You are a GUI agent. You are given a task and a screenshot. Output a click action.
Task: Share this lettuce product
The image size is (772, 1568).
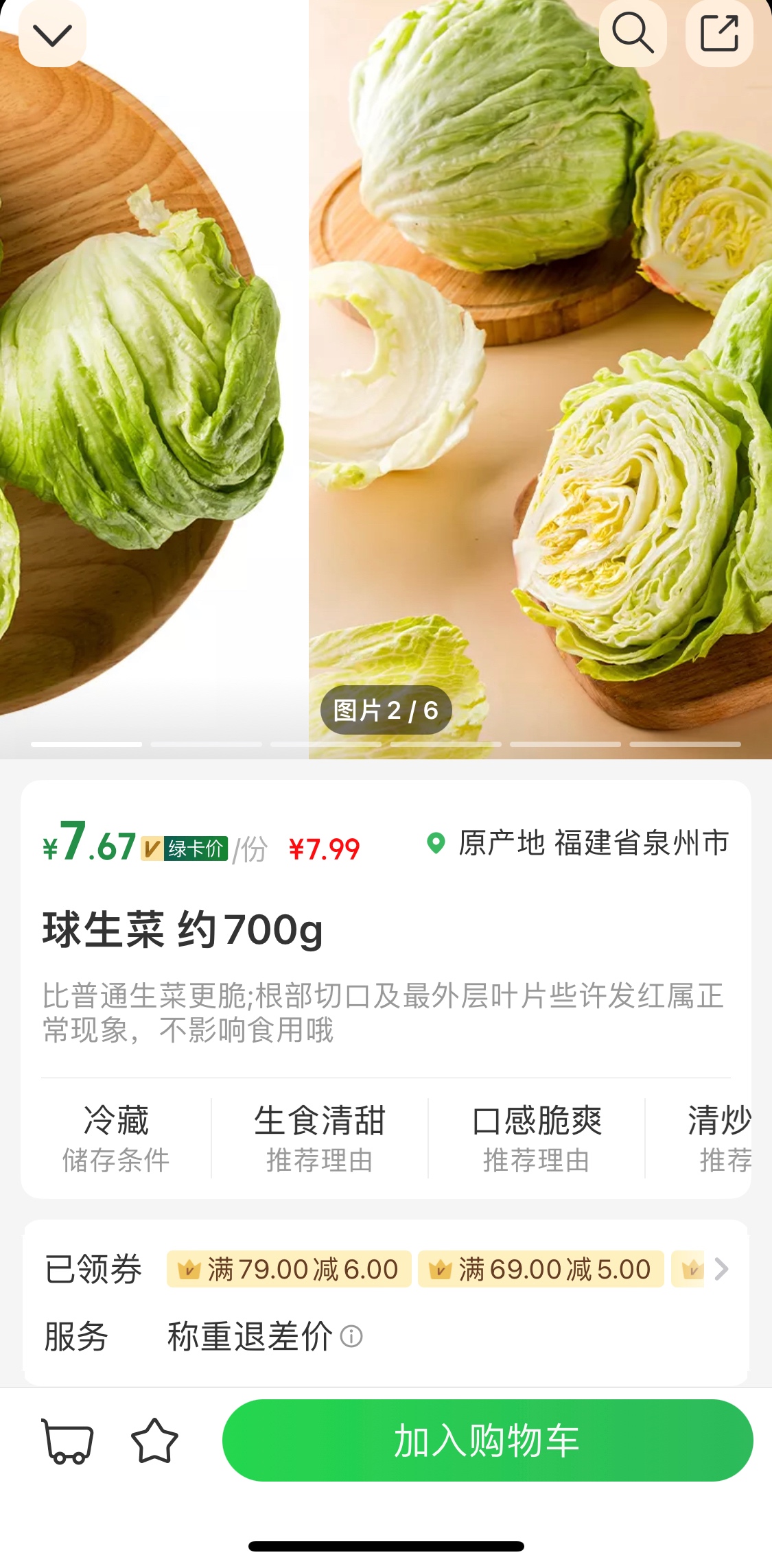tap(719, 33)
